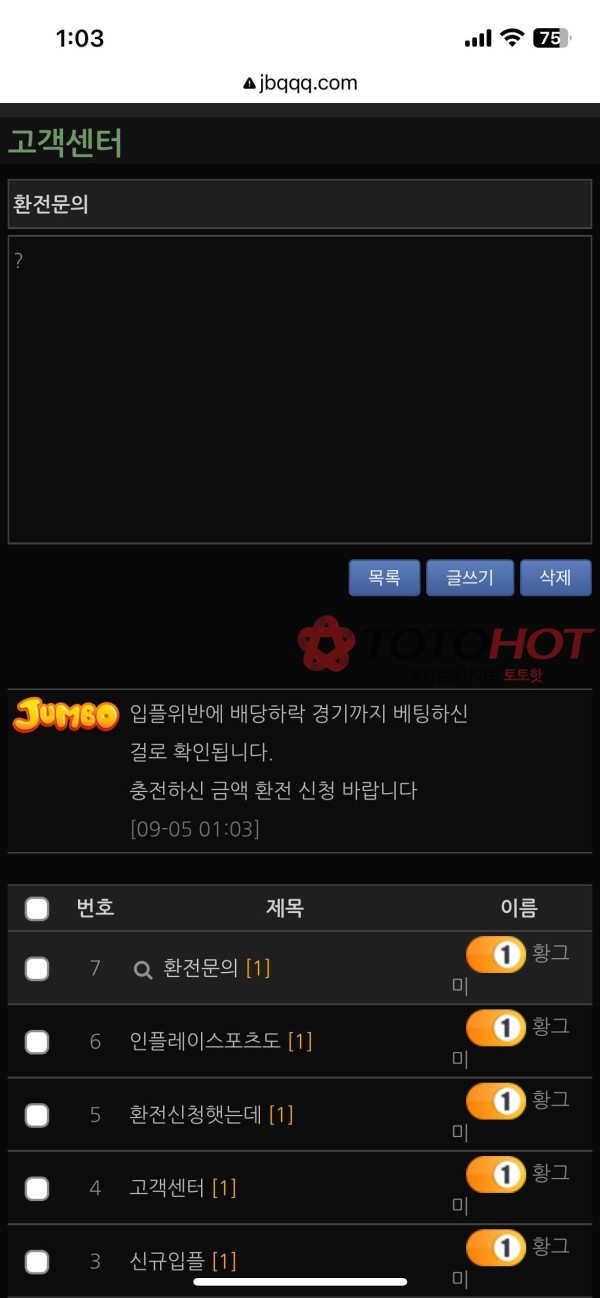Open the 환전문의 post in the list
Screen dimensions: 600x1298
point(200,968)
